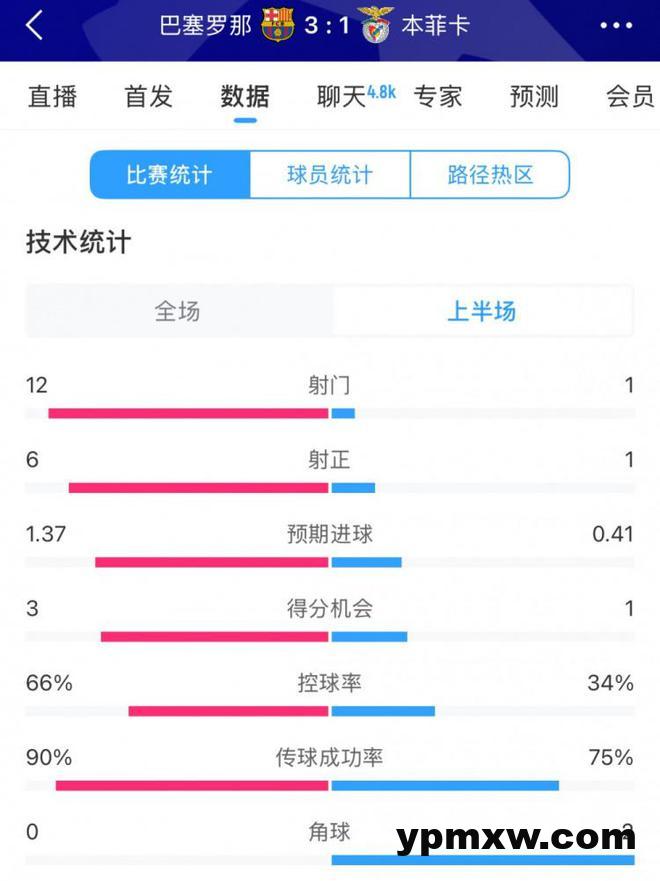Go to the 会员 tab

click(630, 96)
